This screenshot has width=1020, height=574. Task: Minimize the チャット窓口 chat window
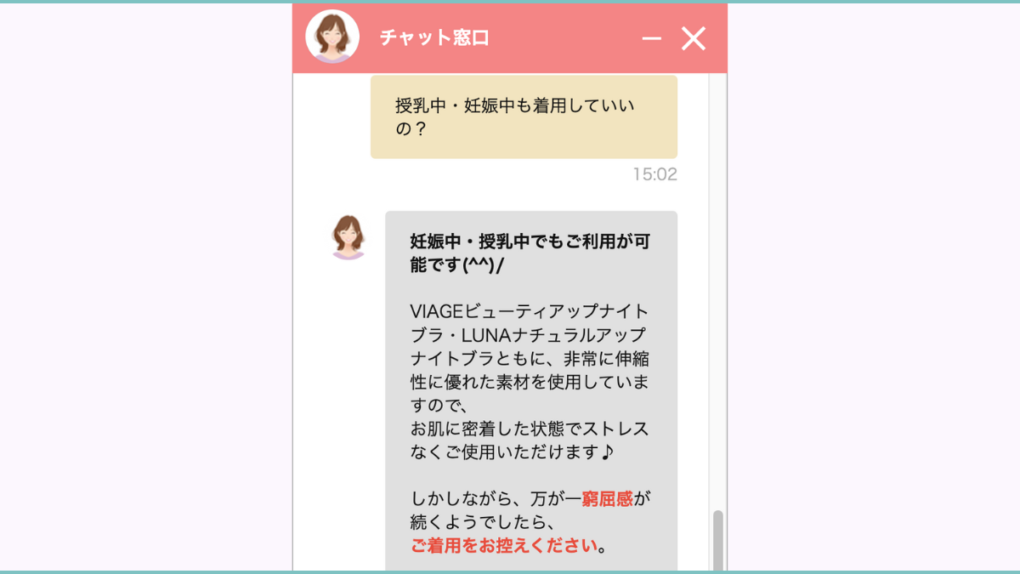pos(652,39)
